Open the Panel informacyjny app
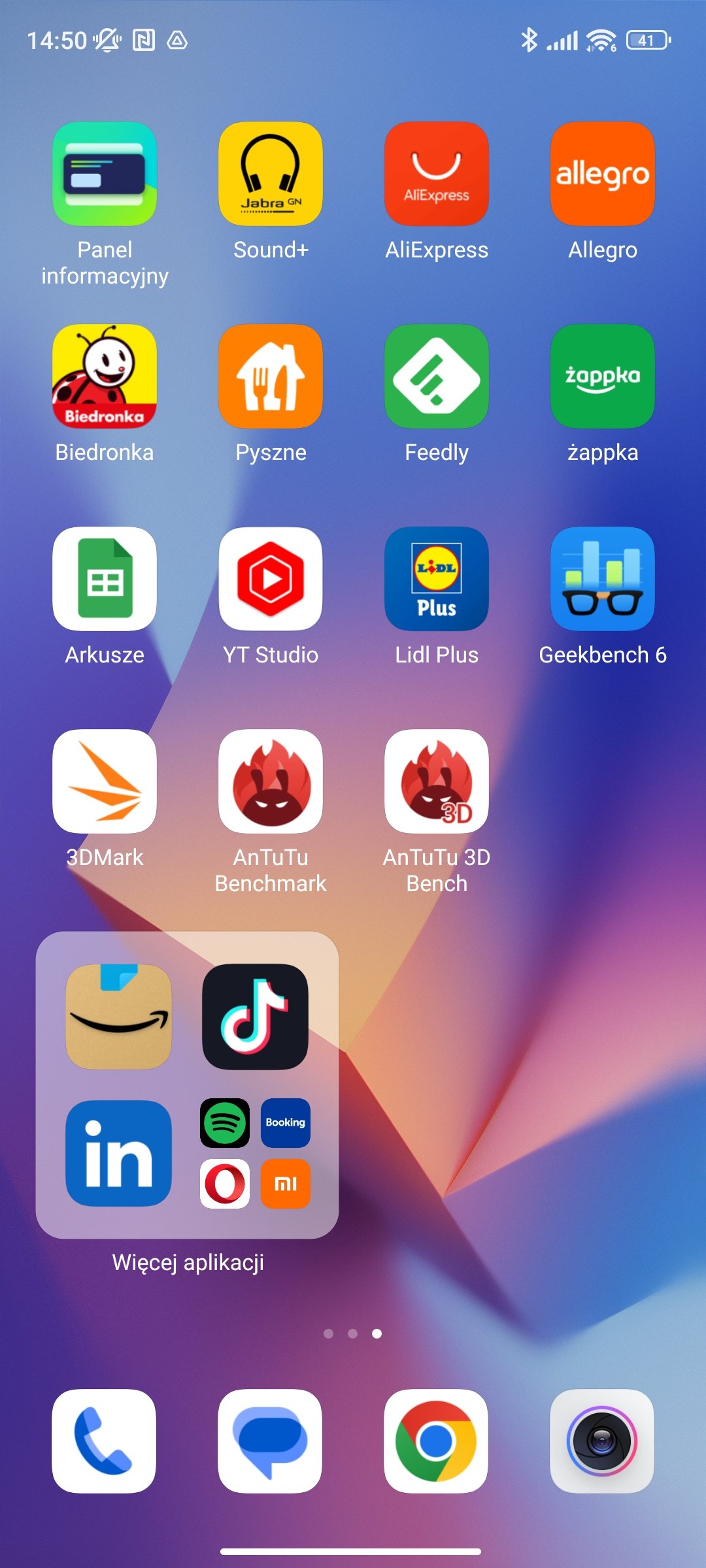706x1568 pixels. pos(105,174)
